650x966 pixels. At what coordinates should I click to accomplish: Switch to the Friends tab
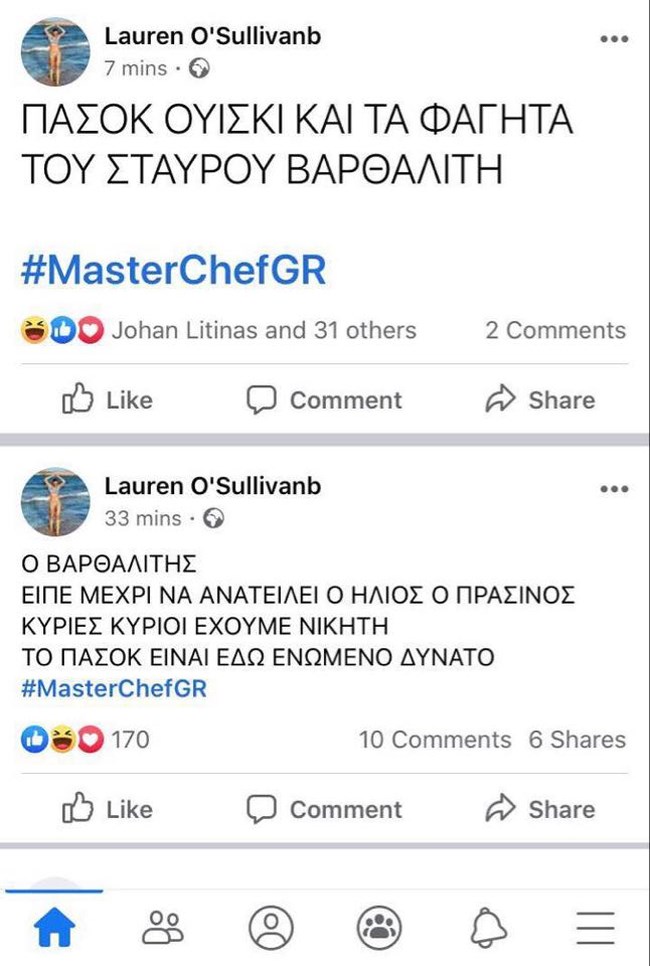162,929
